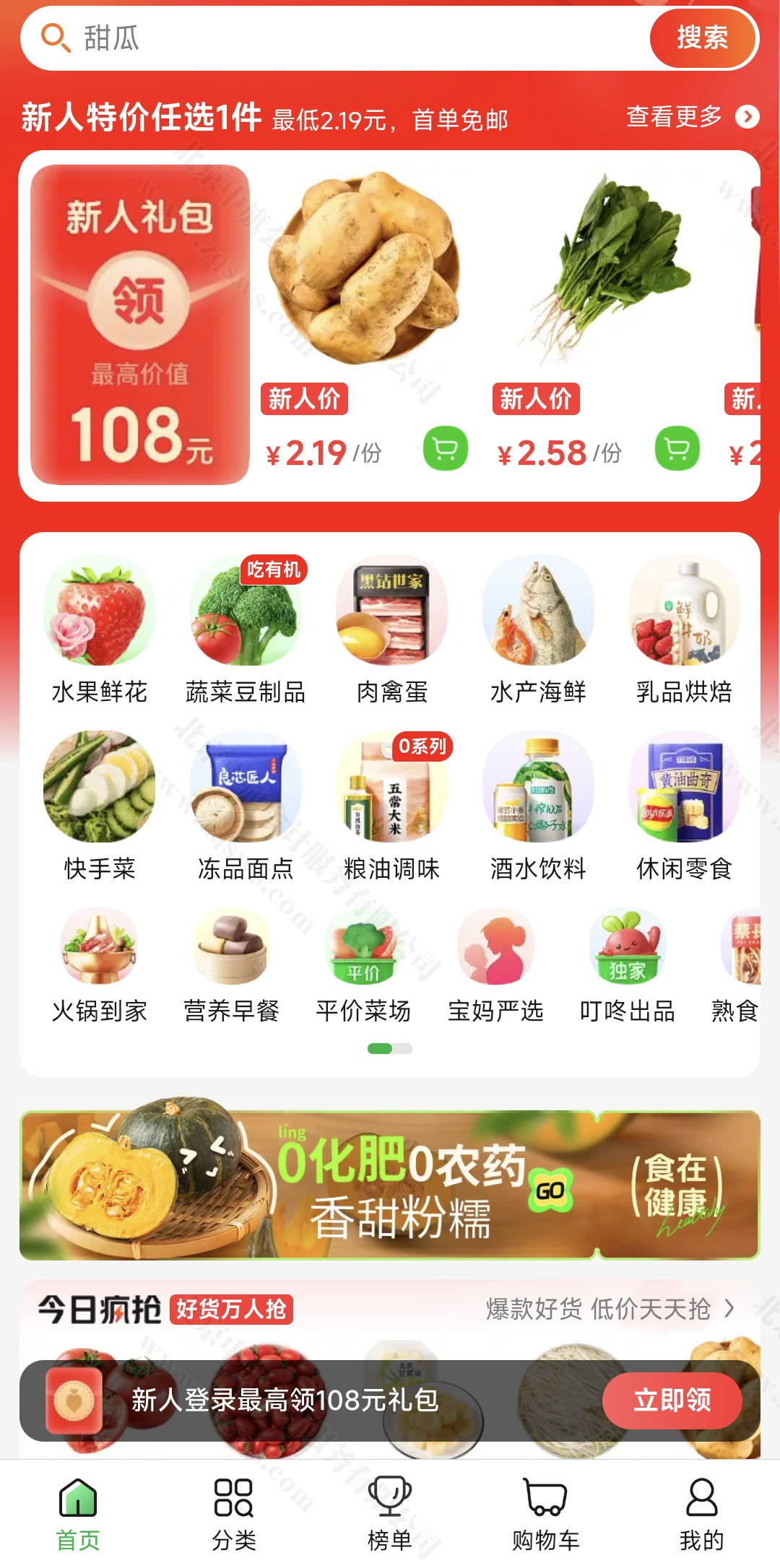Tap the 搜索 search button
Image resolution: width=780 pixels, height=1568 pixels.
(704, 38)
